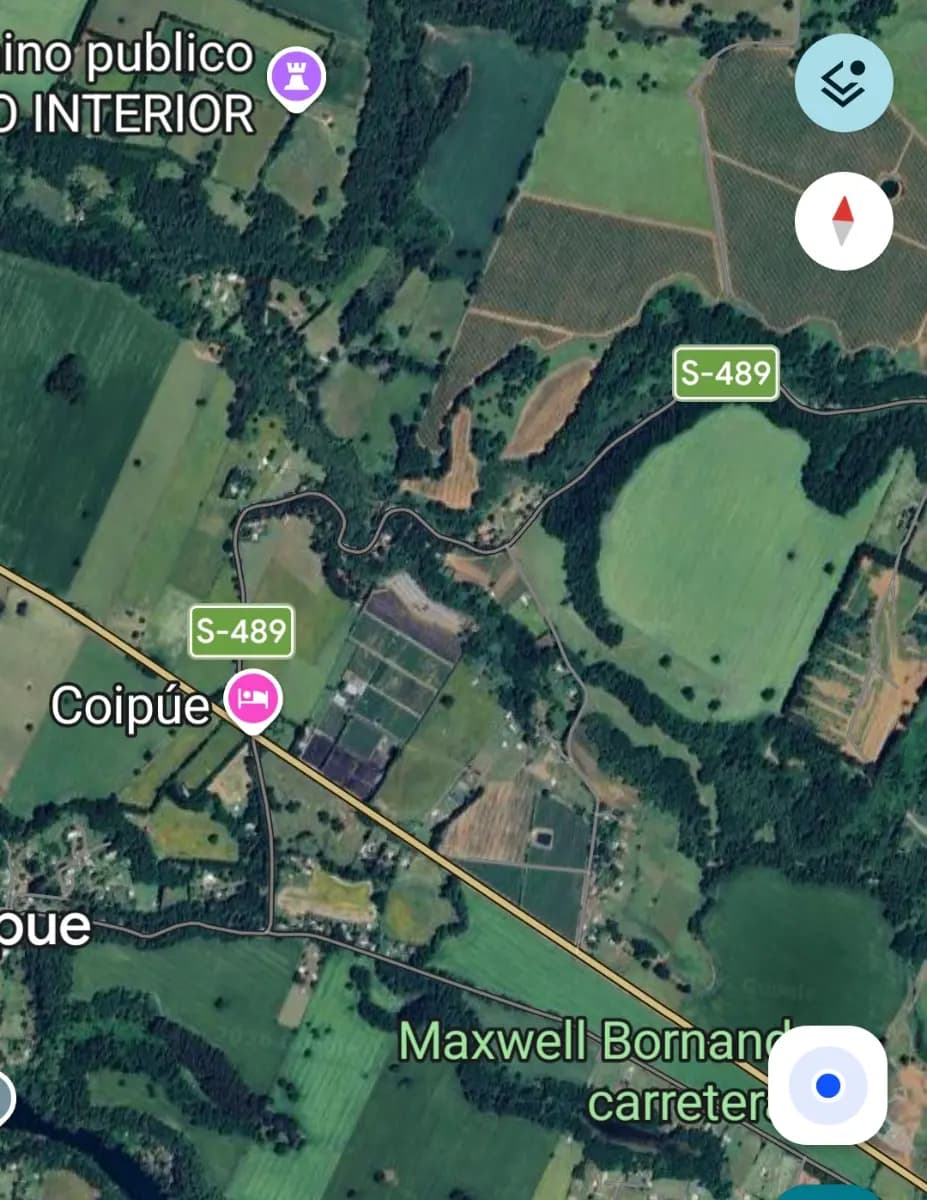The height and width of the screenshot is (1200, 927).
Task: Tap the red needle of the compass
Action: (x=845, y=208)
